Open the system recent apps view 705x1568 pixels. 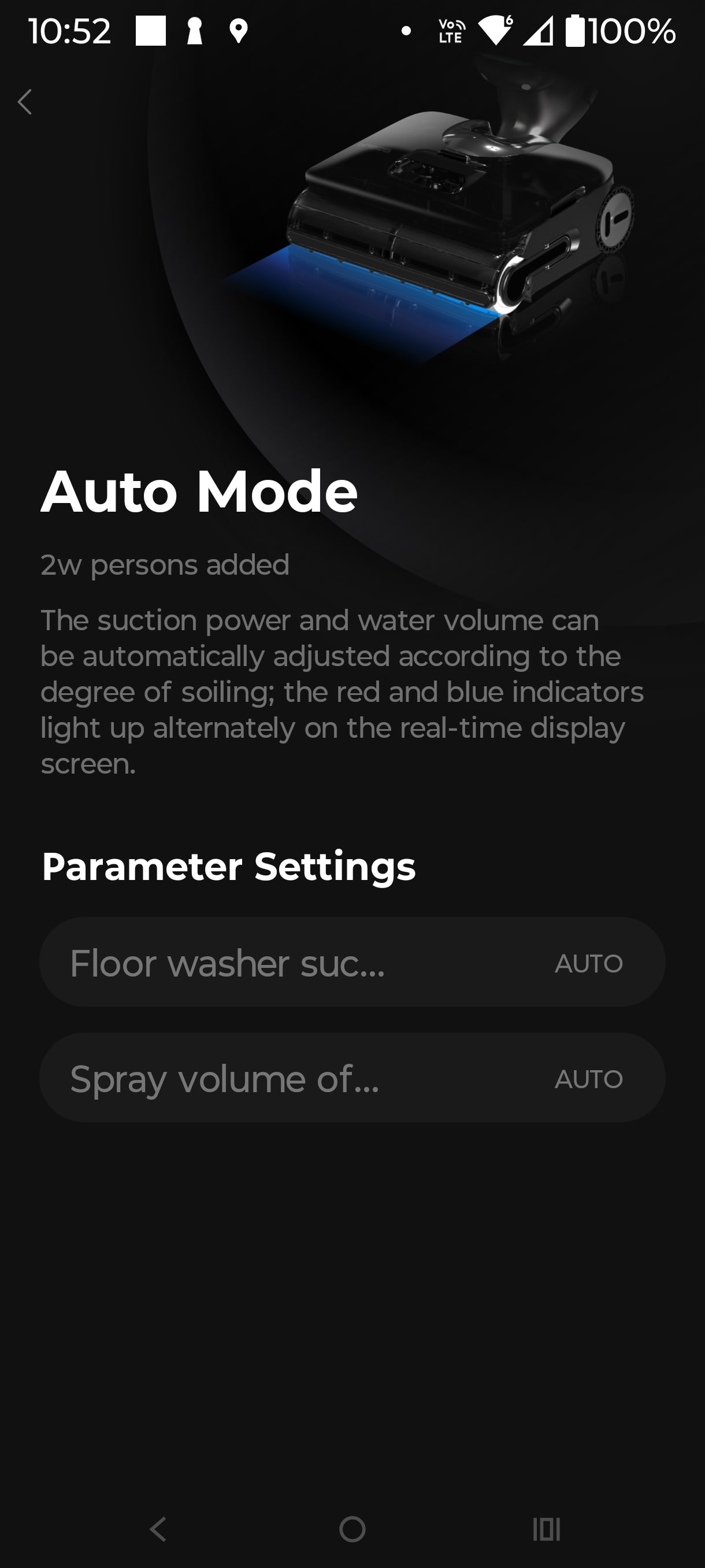pyautogui.click(x=546, y=1529)
